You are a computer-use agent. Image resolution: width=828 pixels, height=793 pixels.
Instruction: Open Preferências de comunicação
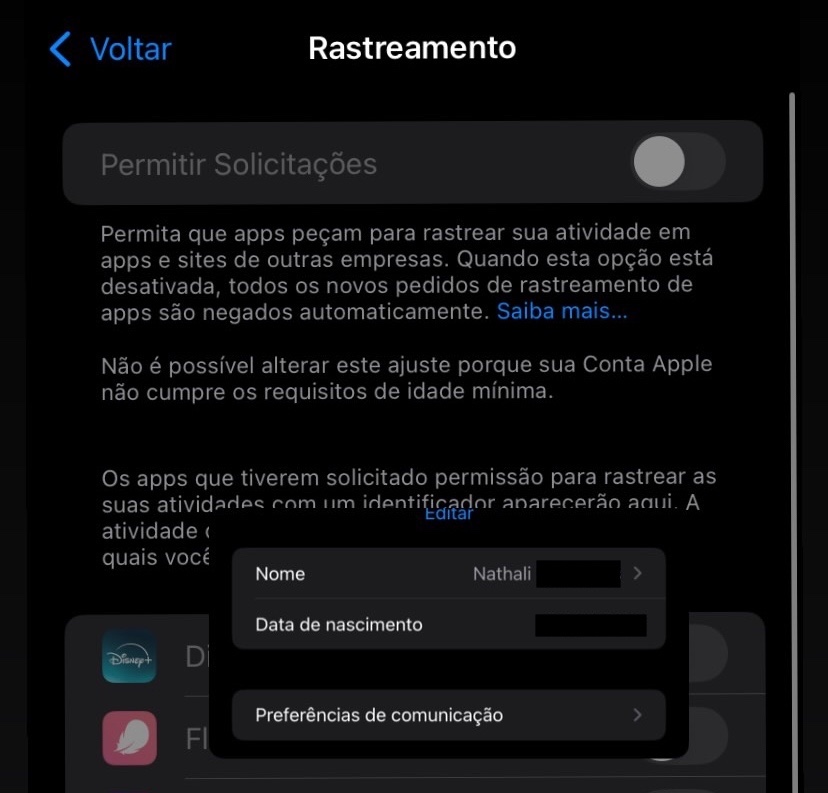(x=447, y=715)
